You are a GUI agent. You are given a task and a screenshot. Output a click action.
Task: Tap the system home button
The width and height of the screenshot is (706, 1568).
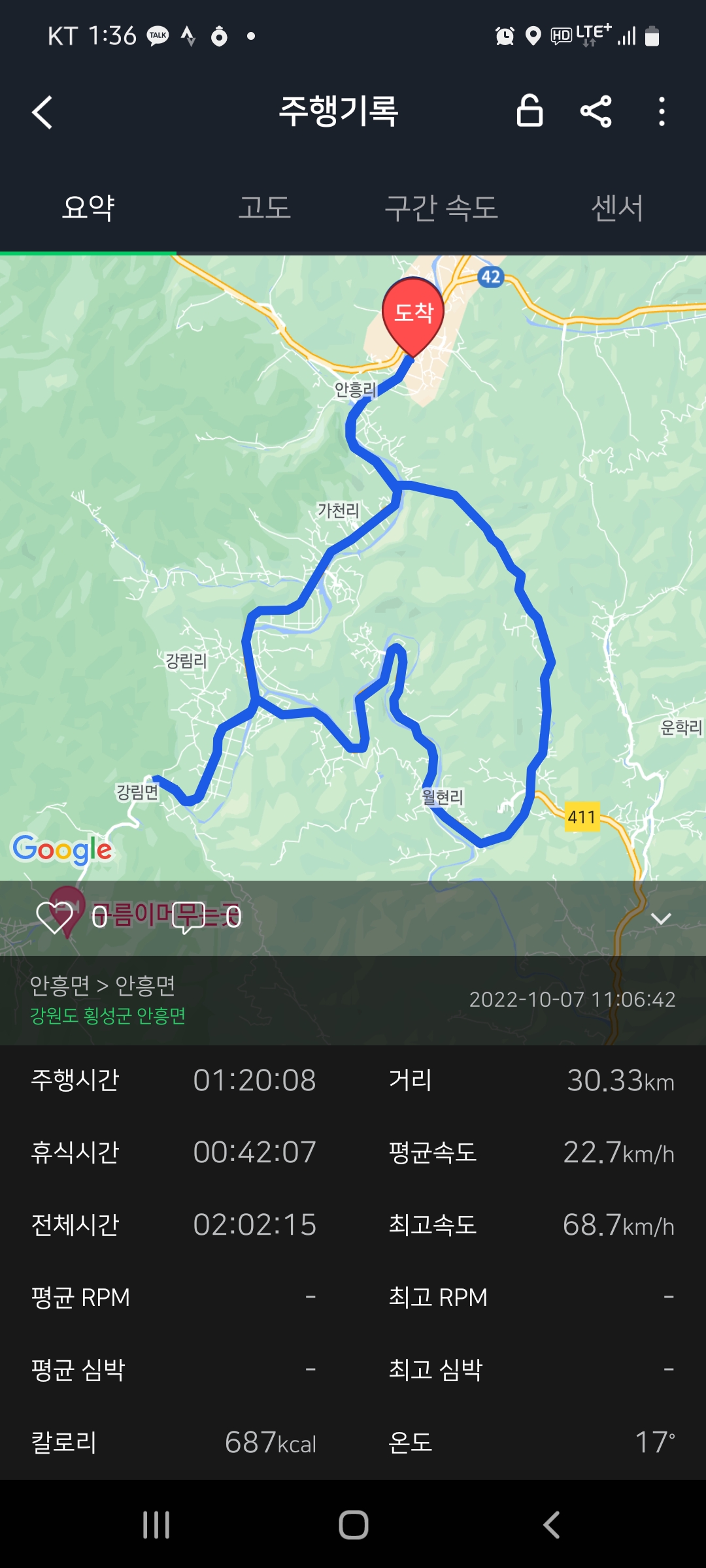353,1526
